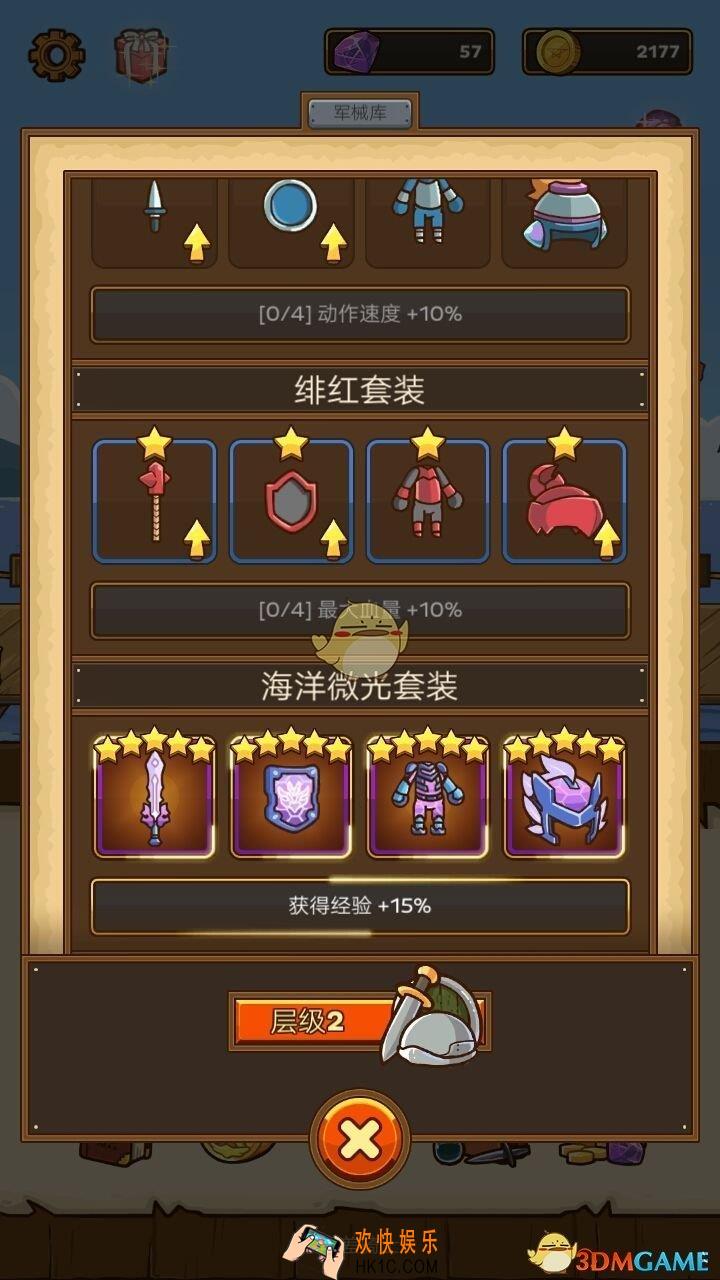Viewport: 720px width, 1280px height.
Task: Open the settings gear icon
Action: [56, 54]
